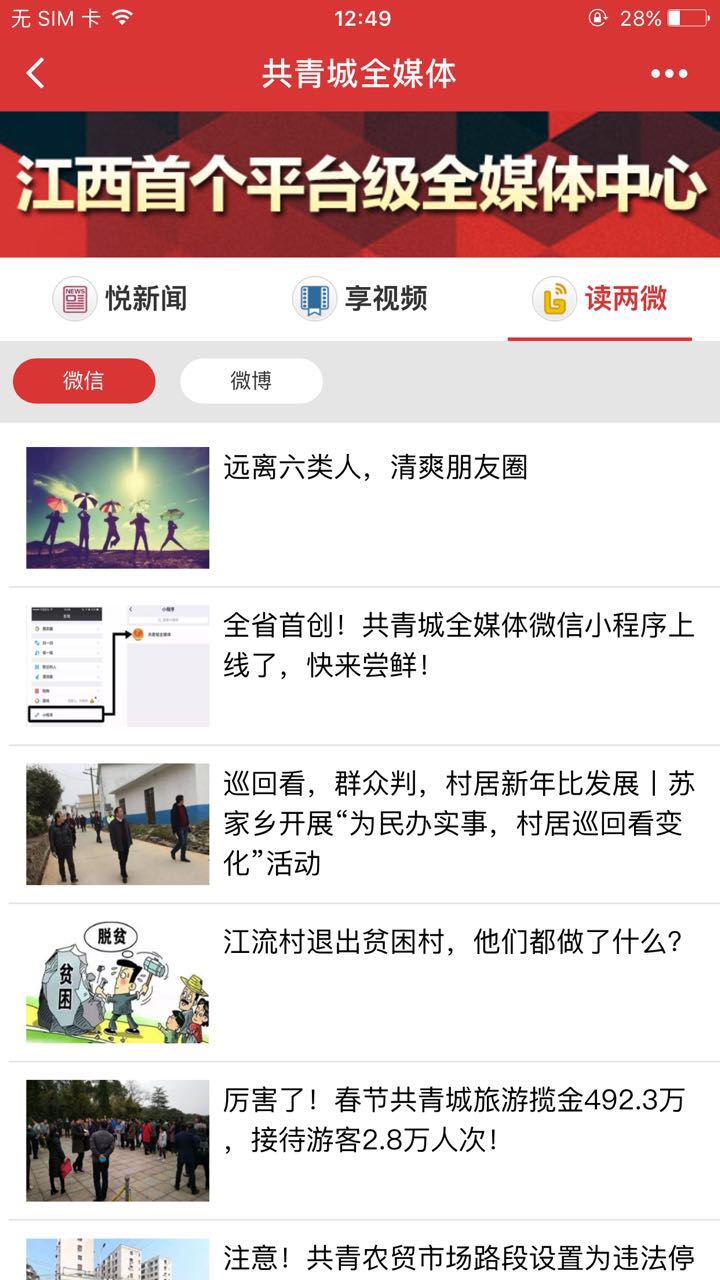Go back using the top-left arrow
Screen dimensions: 720x1280
(36, 74)
